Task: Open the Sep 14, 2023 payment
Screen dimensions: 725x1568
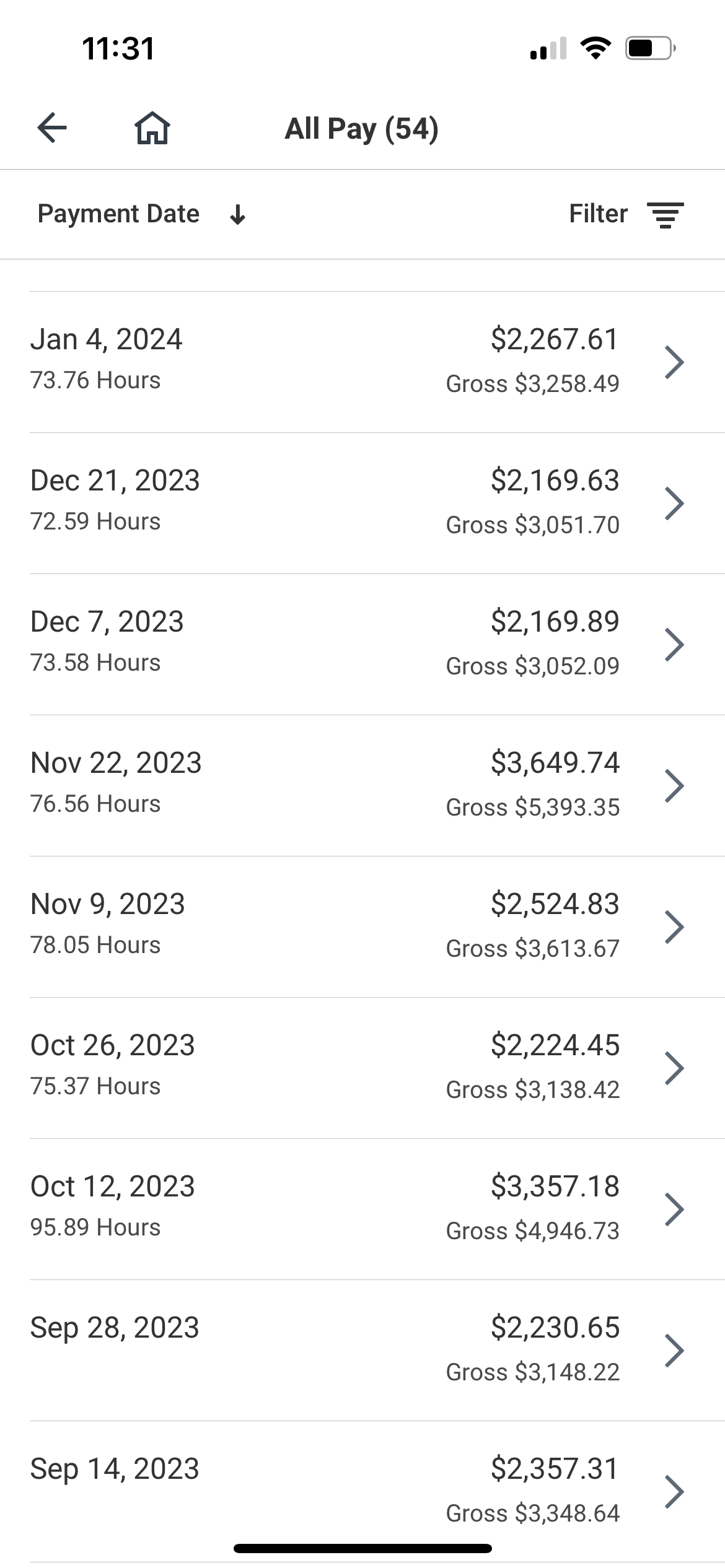Action: pos(362,1490)
